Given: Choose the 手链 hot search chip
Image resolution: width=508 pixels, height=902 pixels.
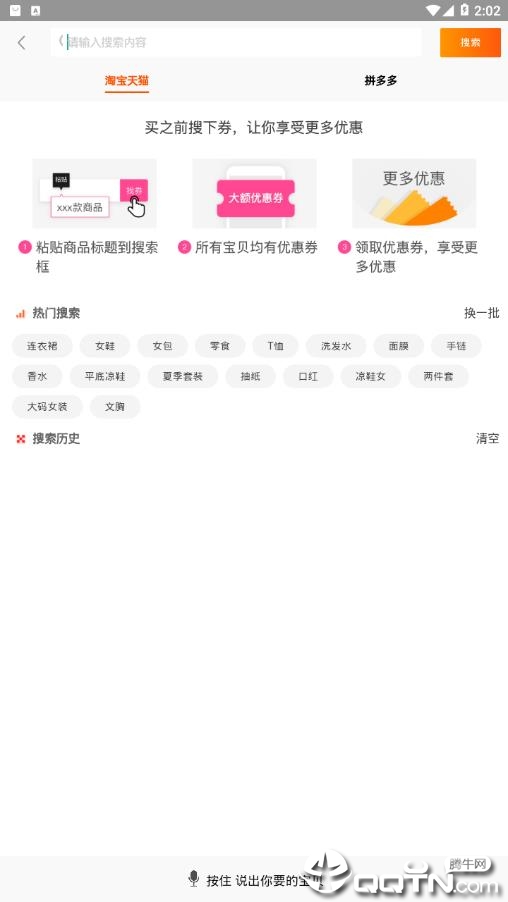Looking at the screenshot, I should (x=456, y=346).
